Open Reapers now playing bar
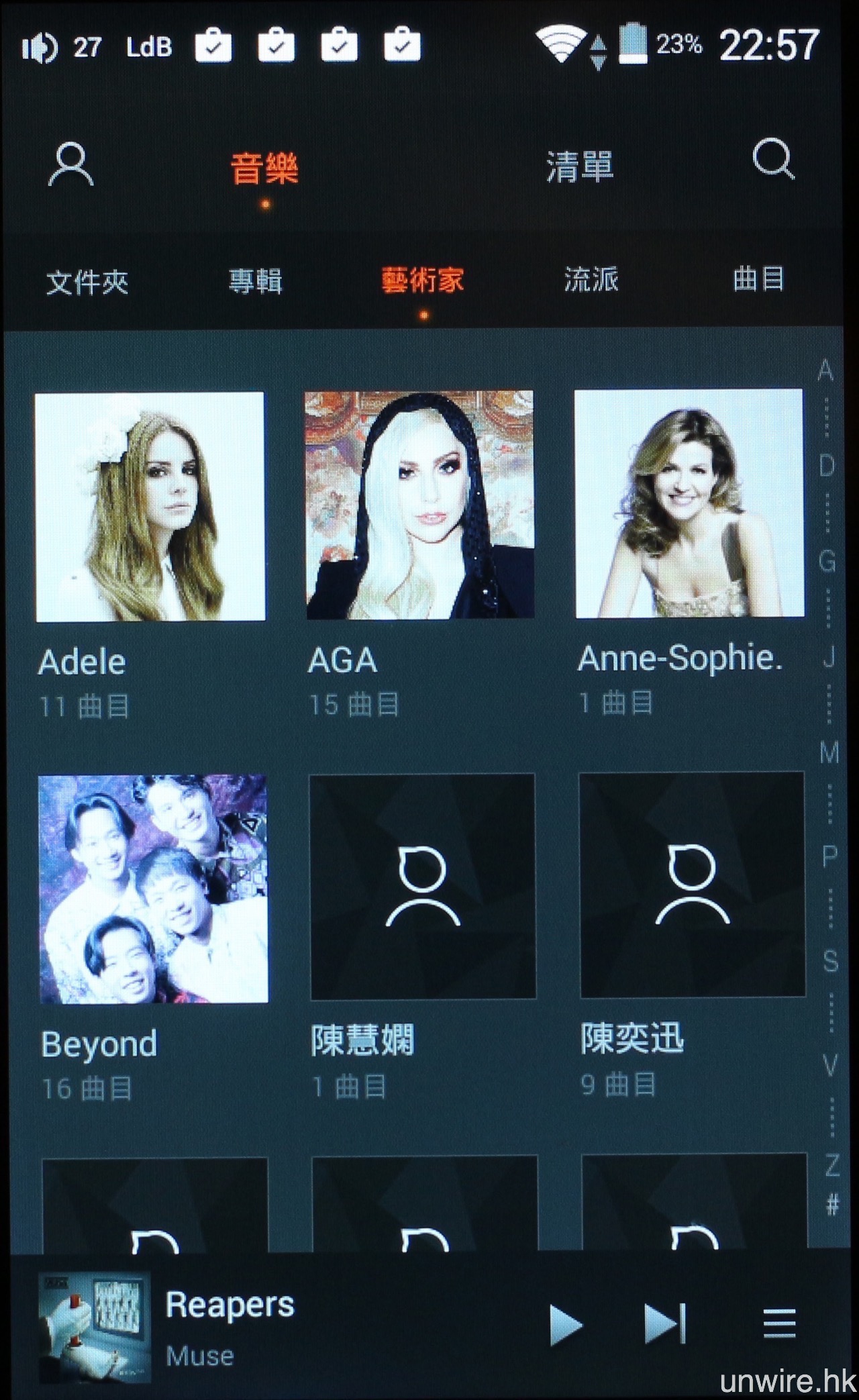Screen dimensions: 859x1400 coord(268,1326)
